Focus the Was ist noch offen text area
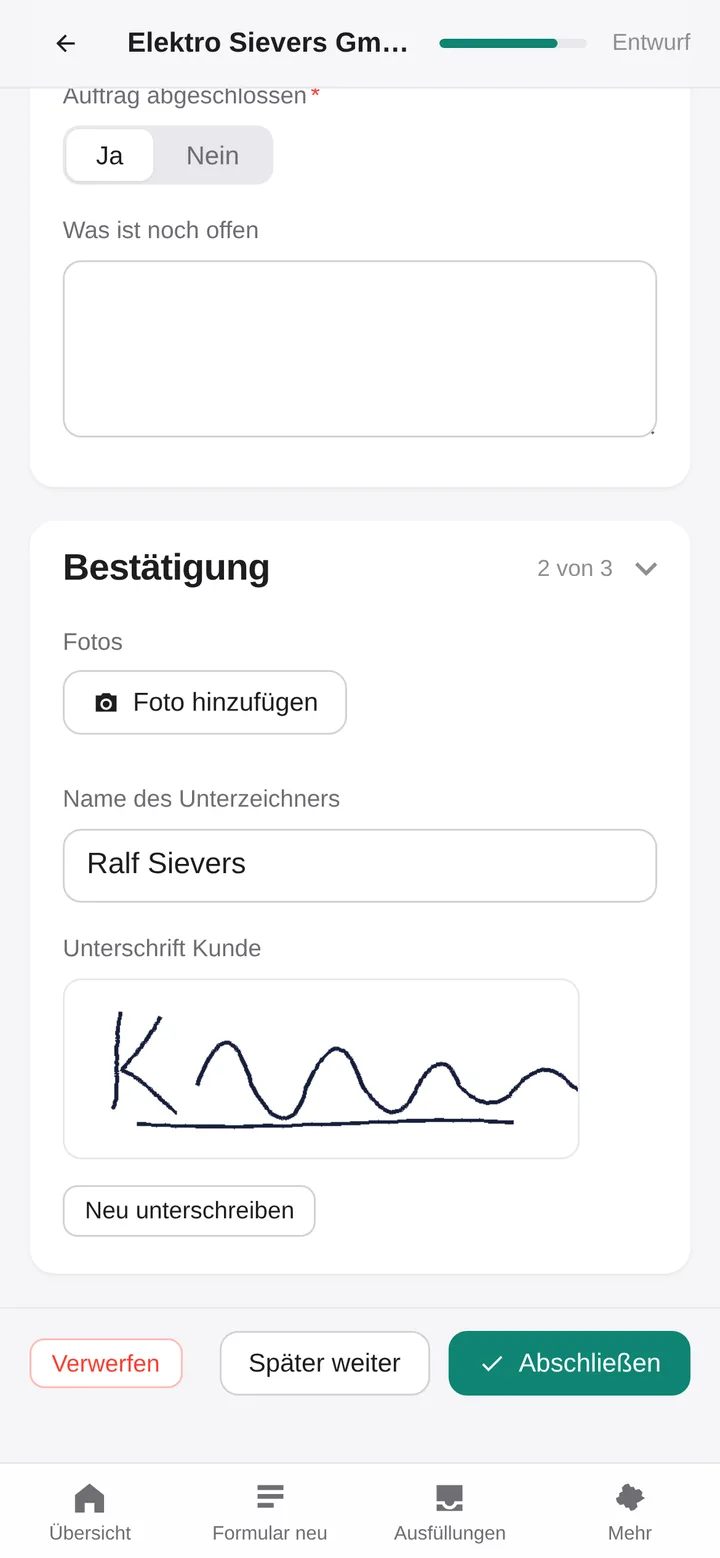This screenshot has height=1558, width=720. [x=360, y=349]
